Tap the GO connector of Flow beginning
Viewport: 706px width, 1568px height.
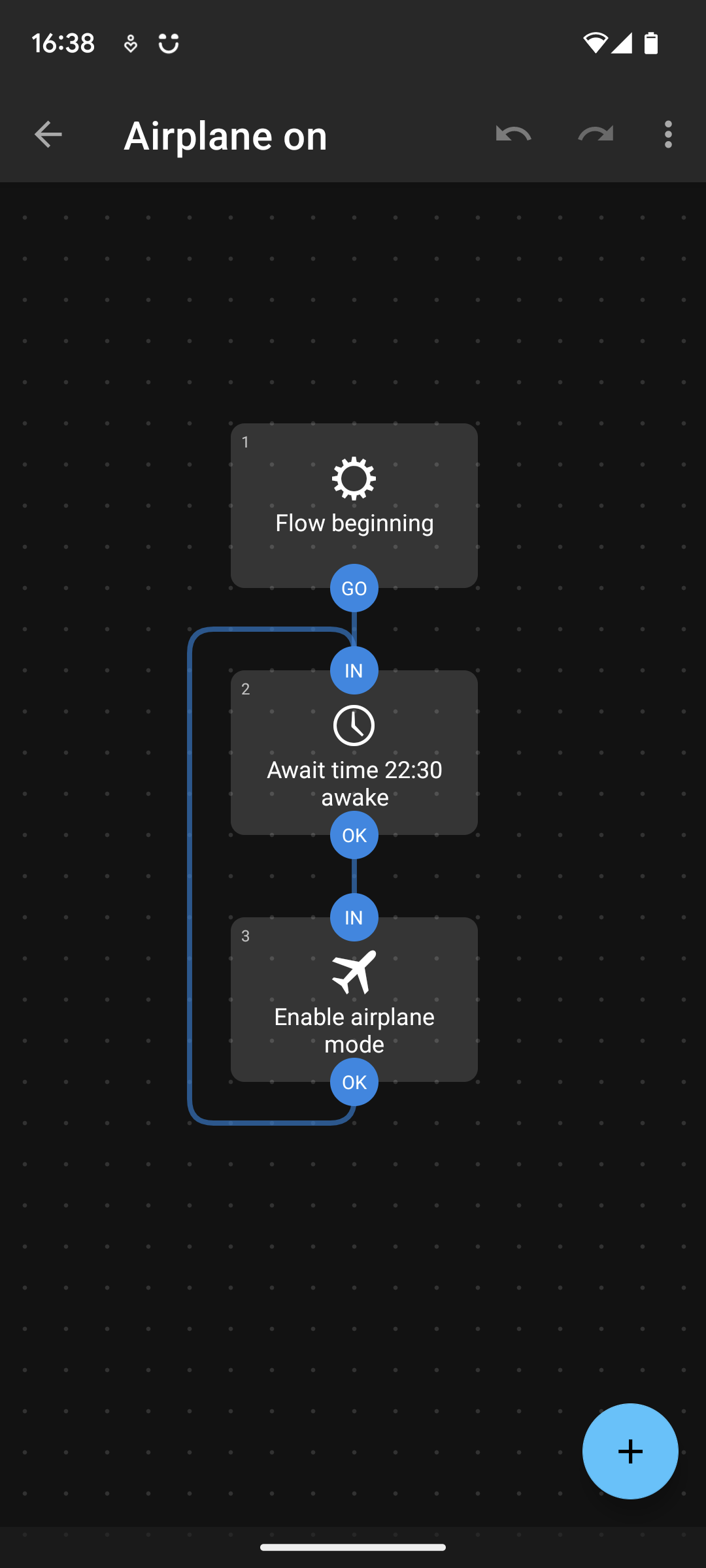tap(354, 588)
